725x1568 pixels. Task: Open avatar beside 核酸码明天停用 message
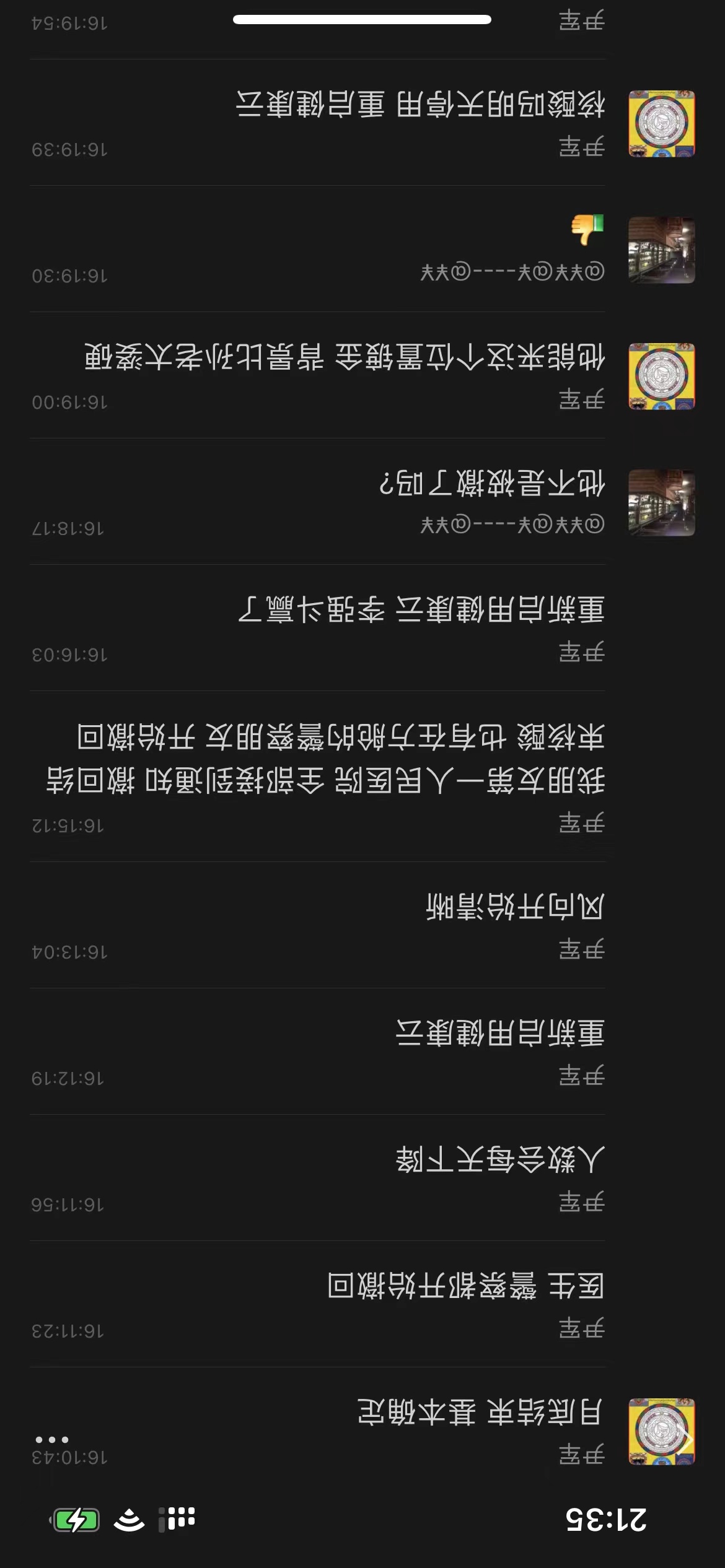[661, 124]
